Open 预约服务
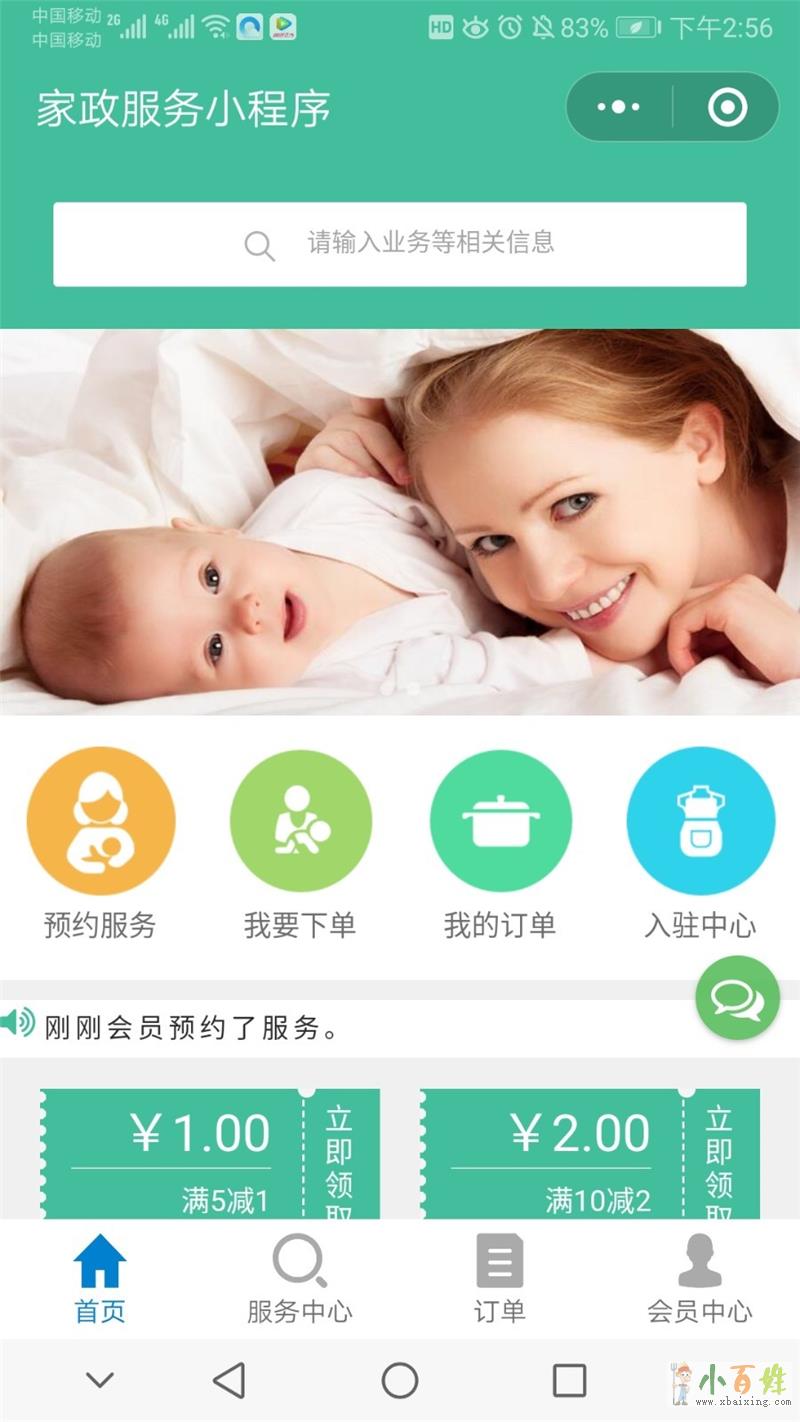The height and width of the screenshot is (1422, 800). [x=100, y=822]
